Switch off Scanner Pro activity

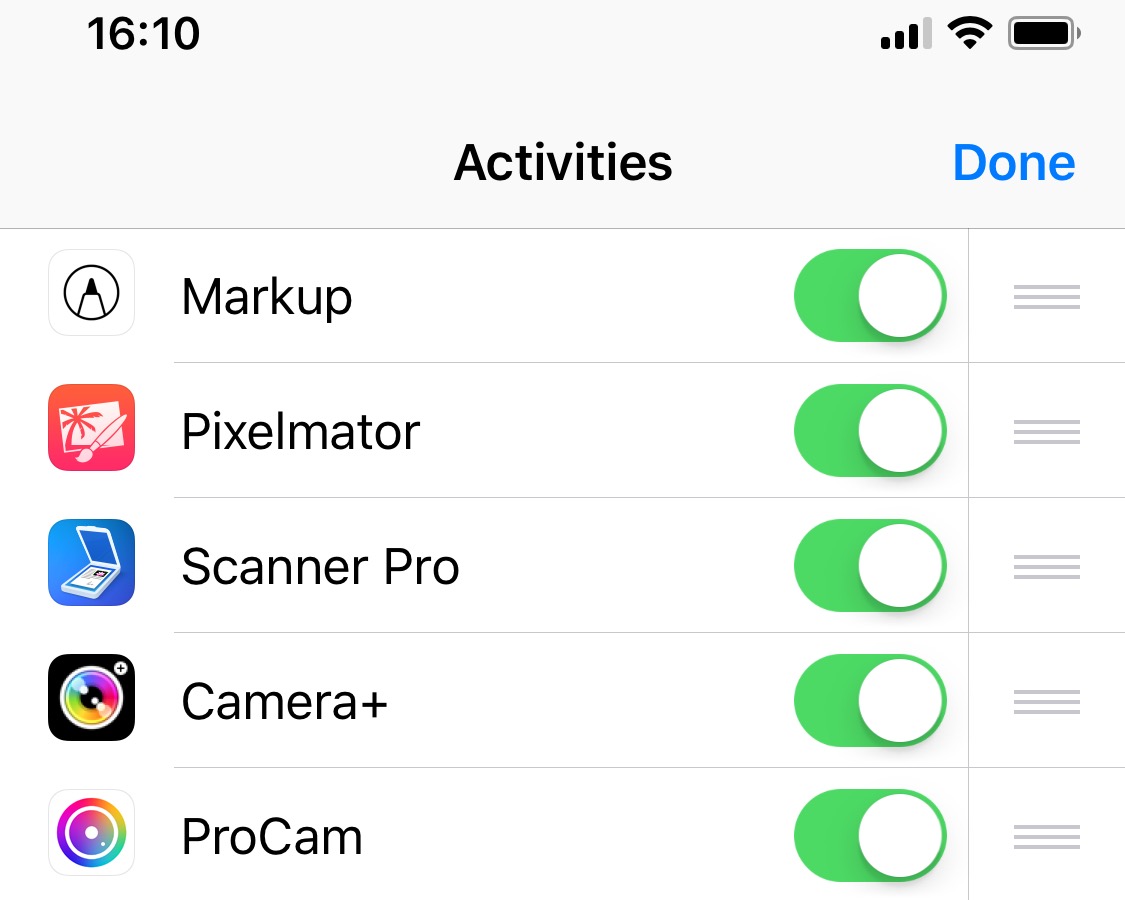tap(870, 567)
